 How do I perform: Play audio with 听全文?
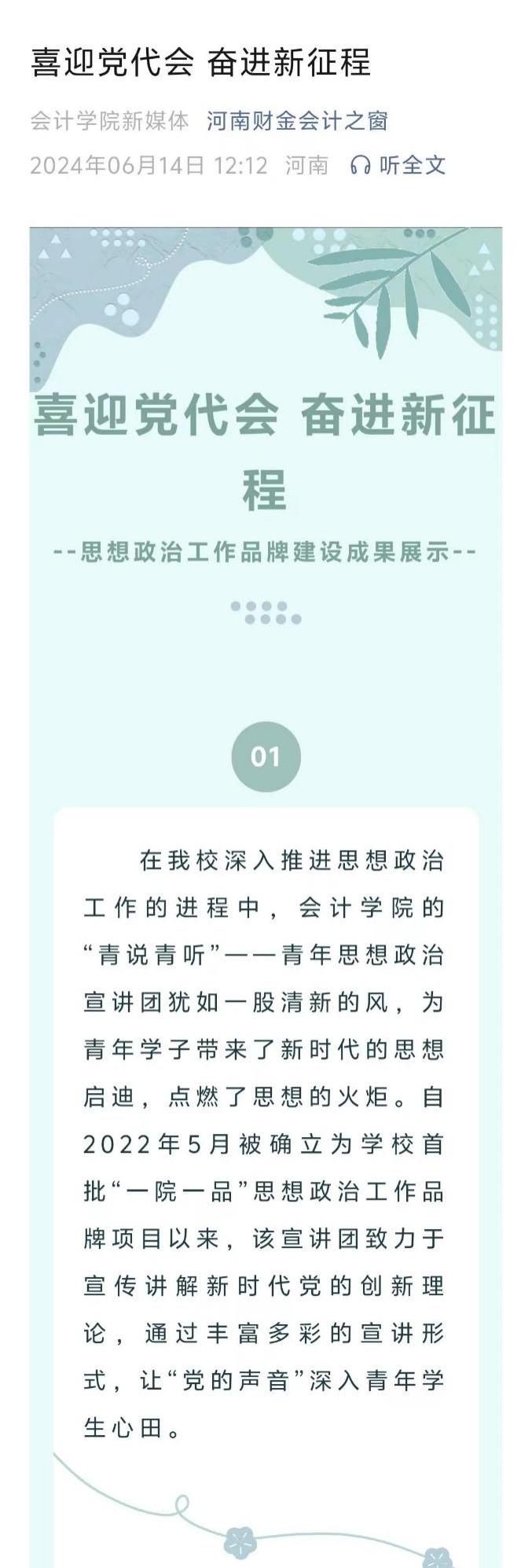(x=398, y=165)
